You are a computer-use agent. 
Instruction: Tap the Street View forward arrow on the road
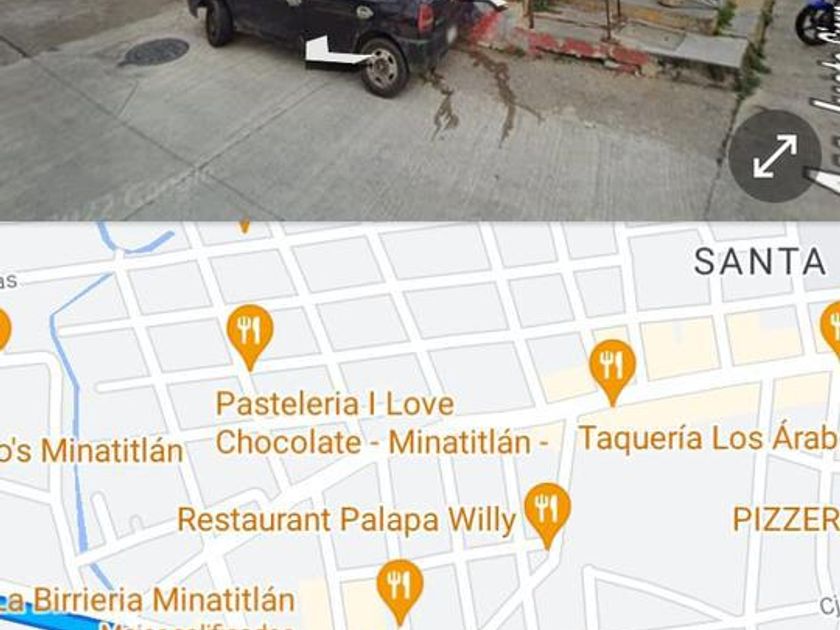339,53
